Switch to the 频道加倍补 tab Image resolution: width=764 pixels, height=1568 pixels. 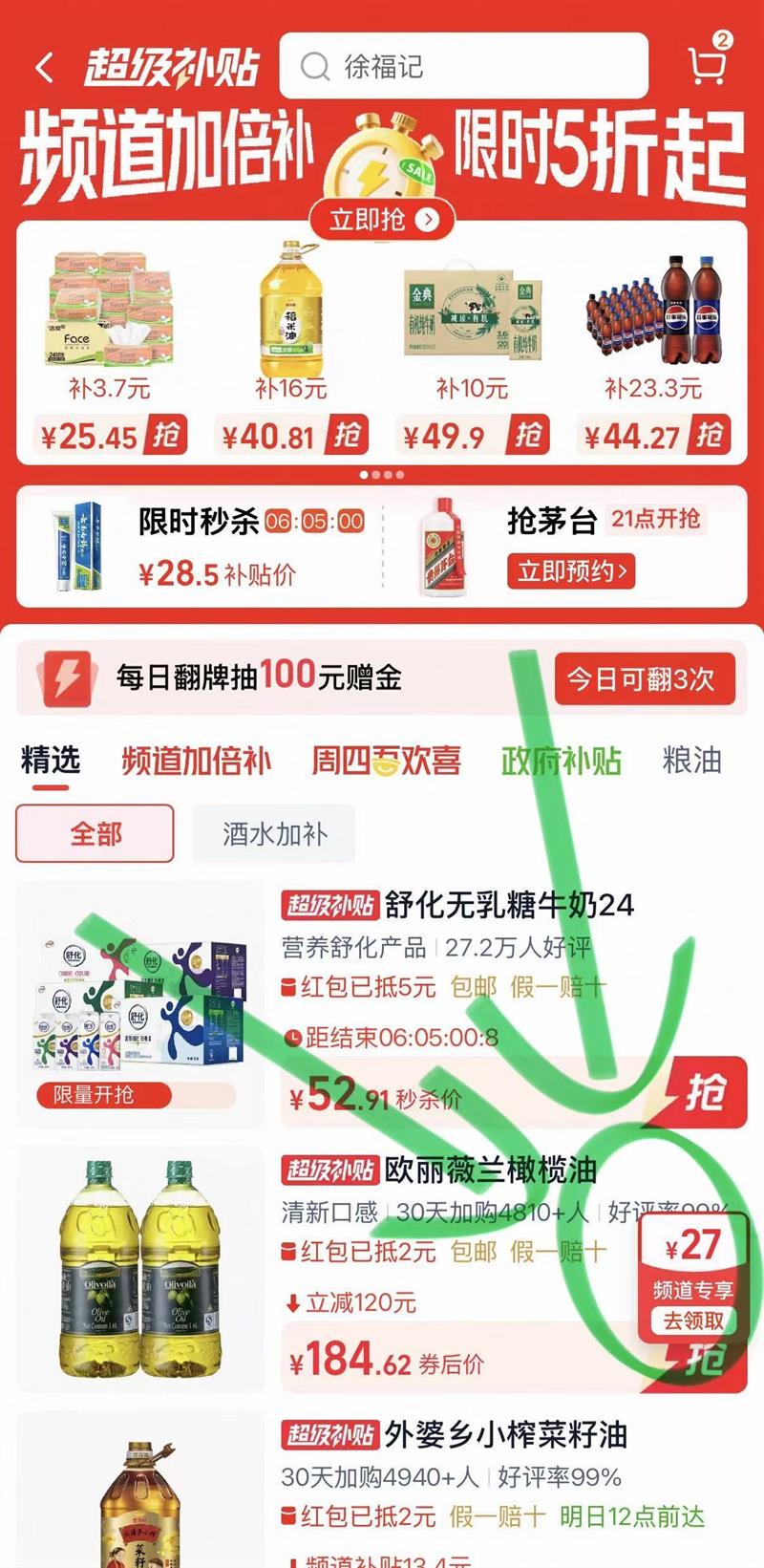195,762
